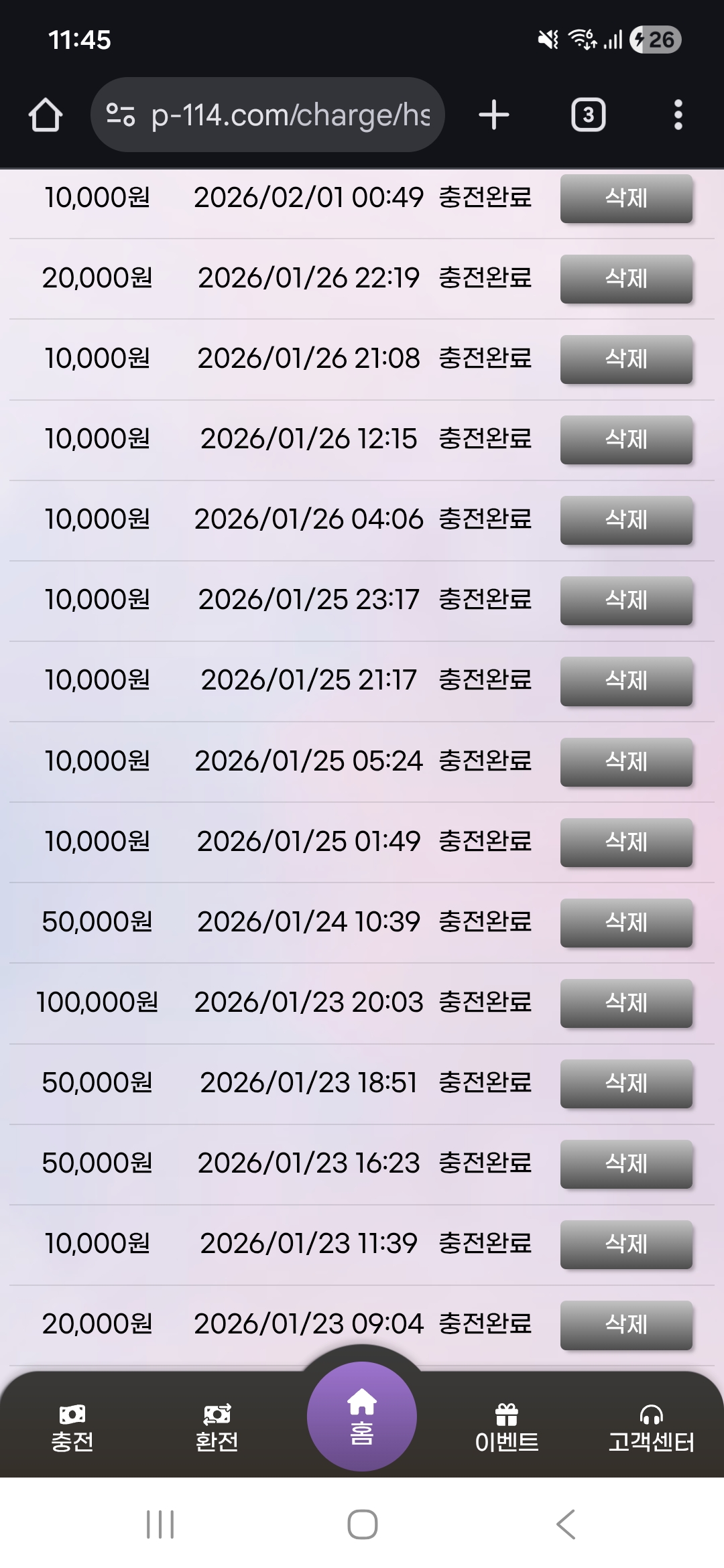
Task: Delete the 2026/02/01 10,000원 charge record
Action: 625,198
